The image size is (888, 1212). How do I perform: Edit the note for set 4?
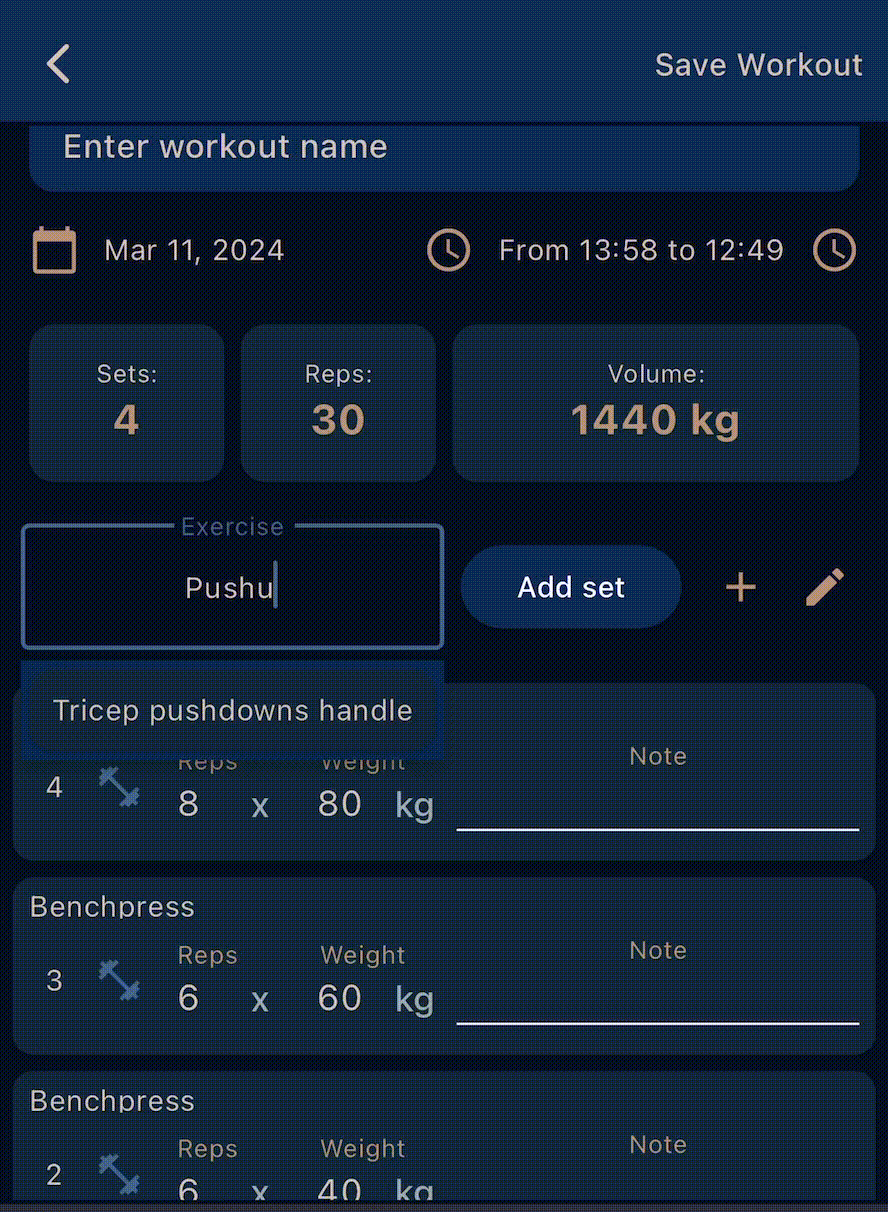coord(657,804)
